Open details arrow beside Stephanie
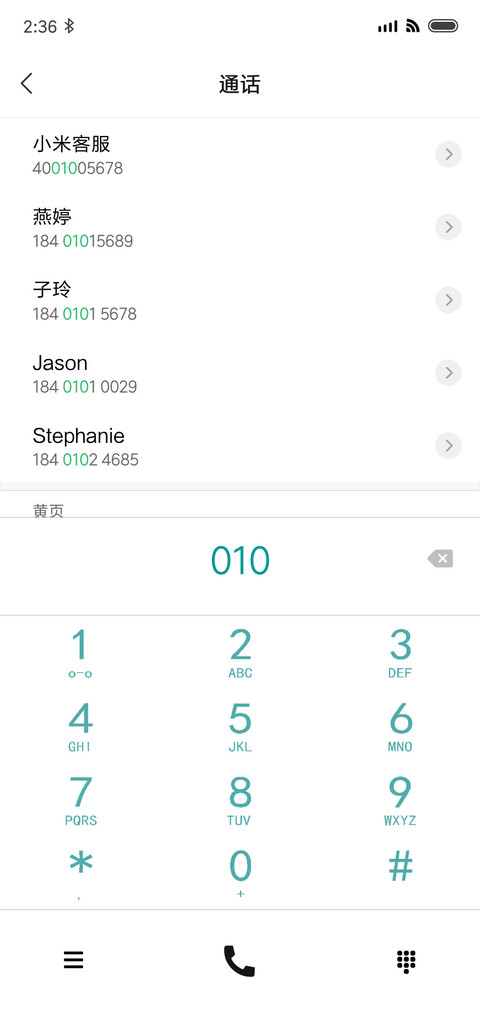Image resolution: width=480 pixels, height=1013 pixels. point(448,446)
